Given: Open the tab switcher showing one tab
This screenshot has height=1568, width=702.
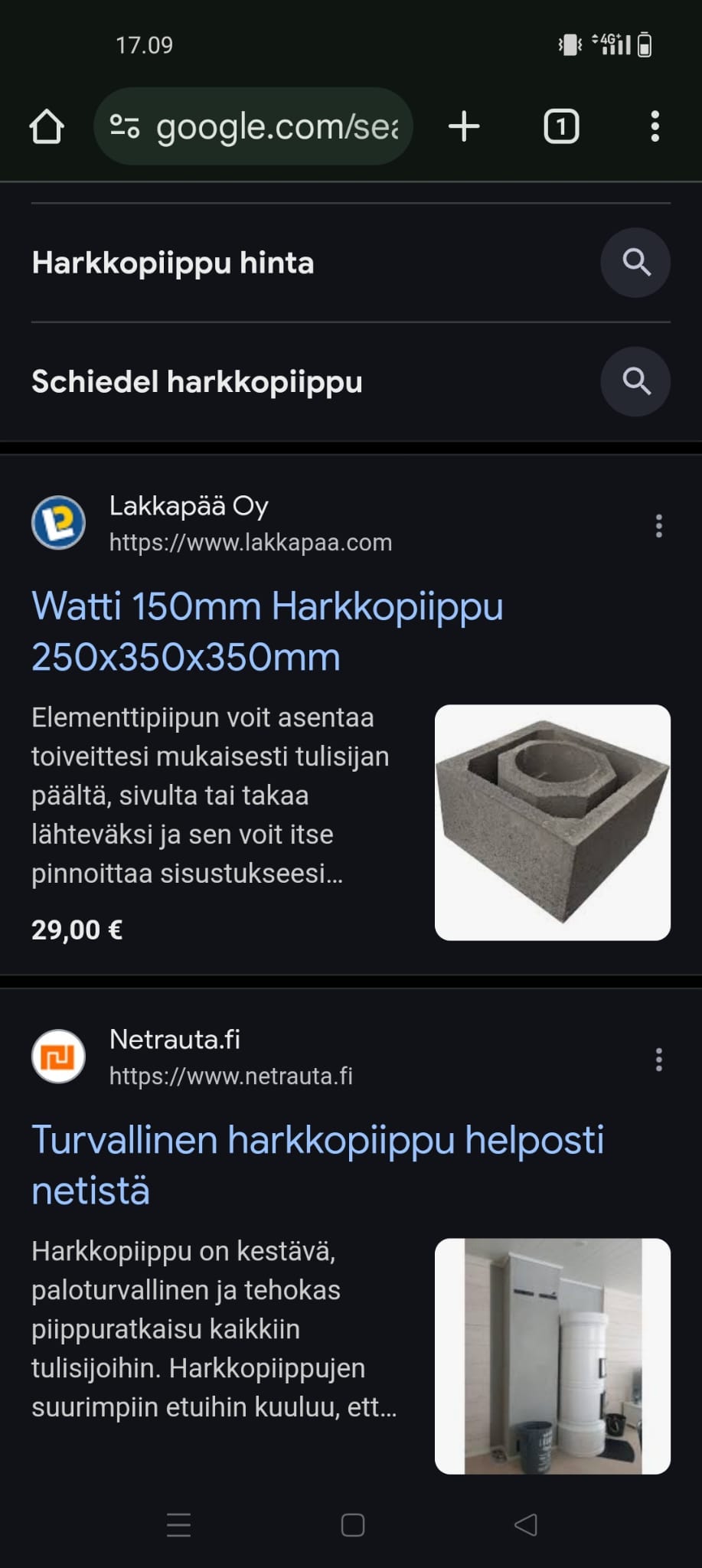Looking at the screenshot, I should 561,126.
